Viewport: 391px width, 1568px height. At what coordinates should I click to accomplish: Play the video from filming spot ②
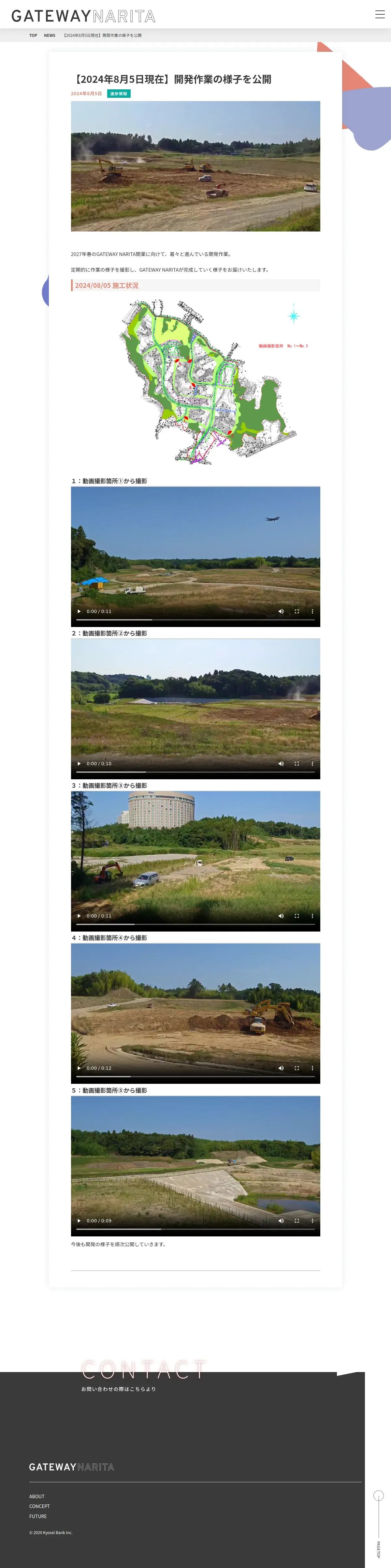coord(79,763)
